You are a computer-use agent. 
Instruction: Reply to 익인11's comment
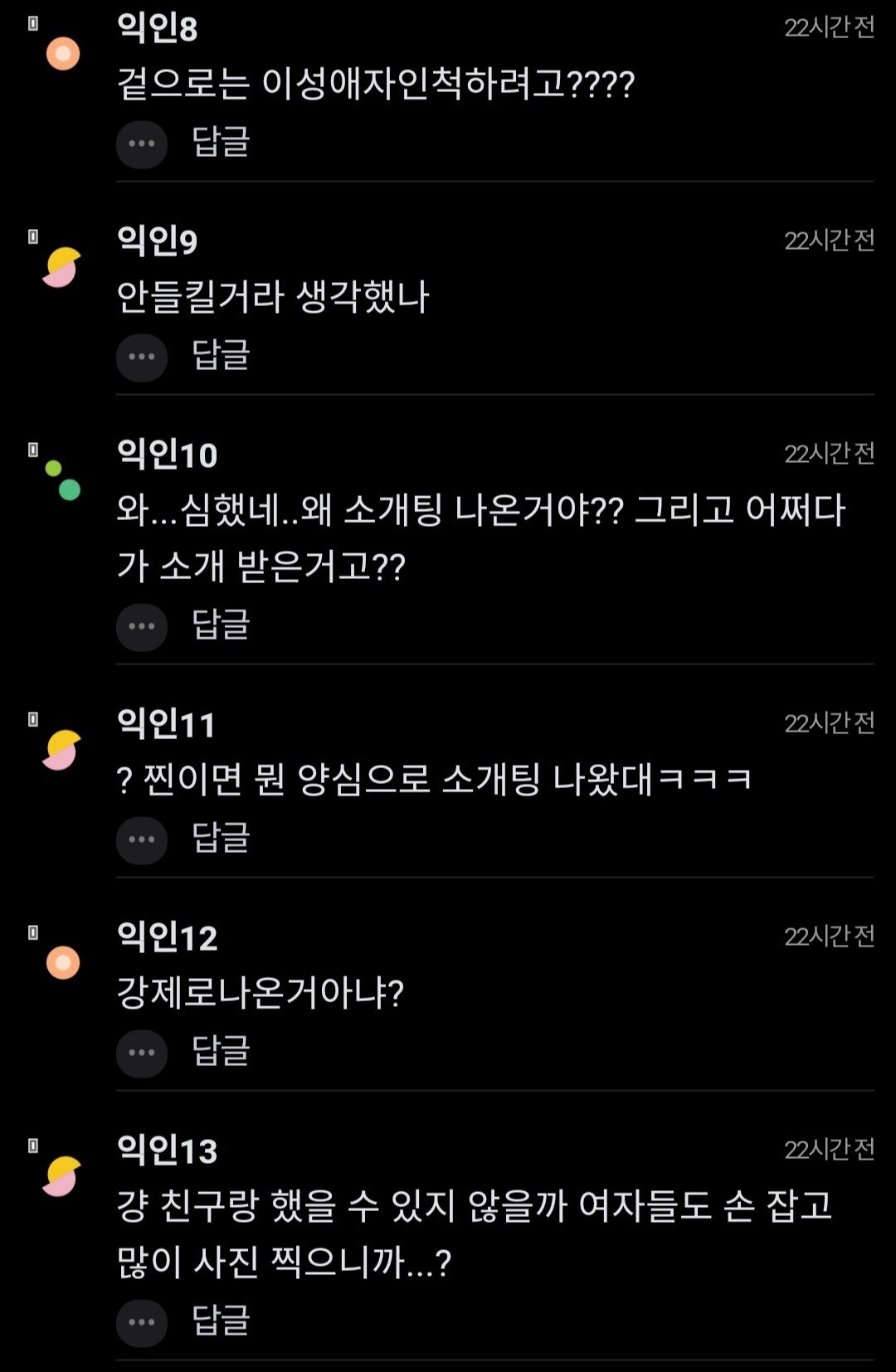tap(221, 837)
